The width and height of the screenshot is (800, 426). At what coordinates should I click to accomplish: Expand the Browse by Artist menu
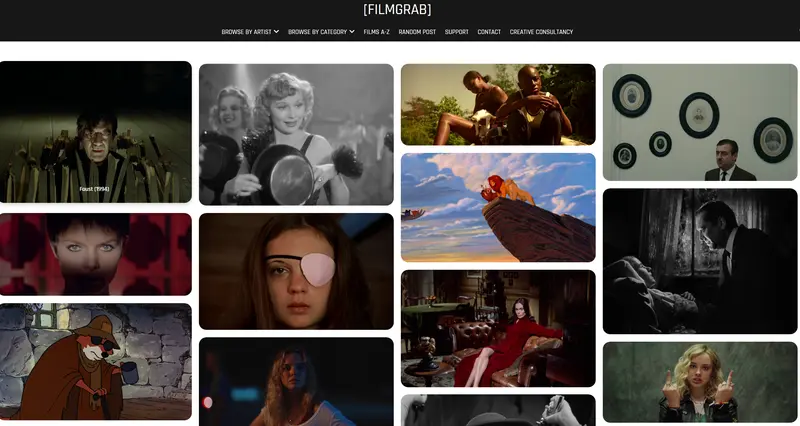[x=250, y=32]
